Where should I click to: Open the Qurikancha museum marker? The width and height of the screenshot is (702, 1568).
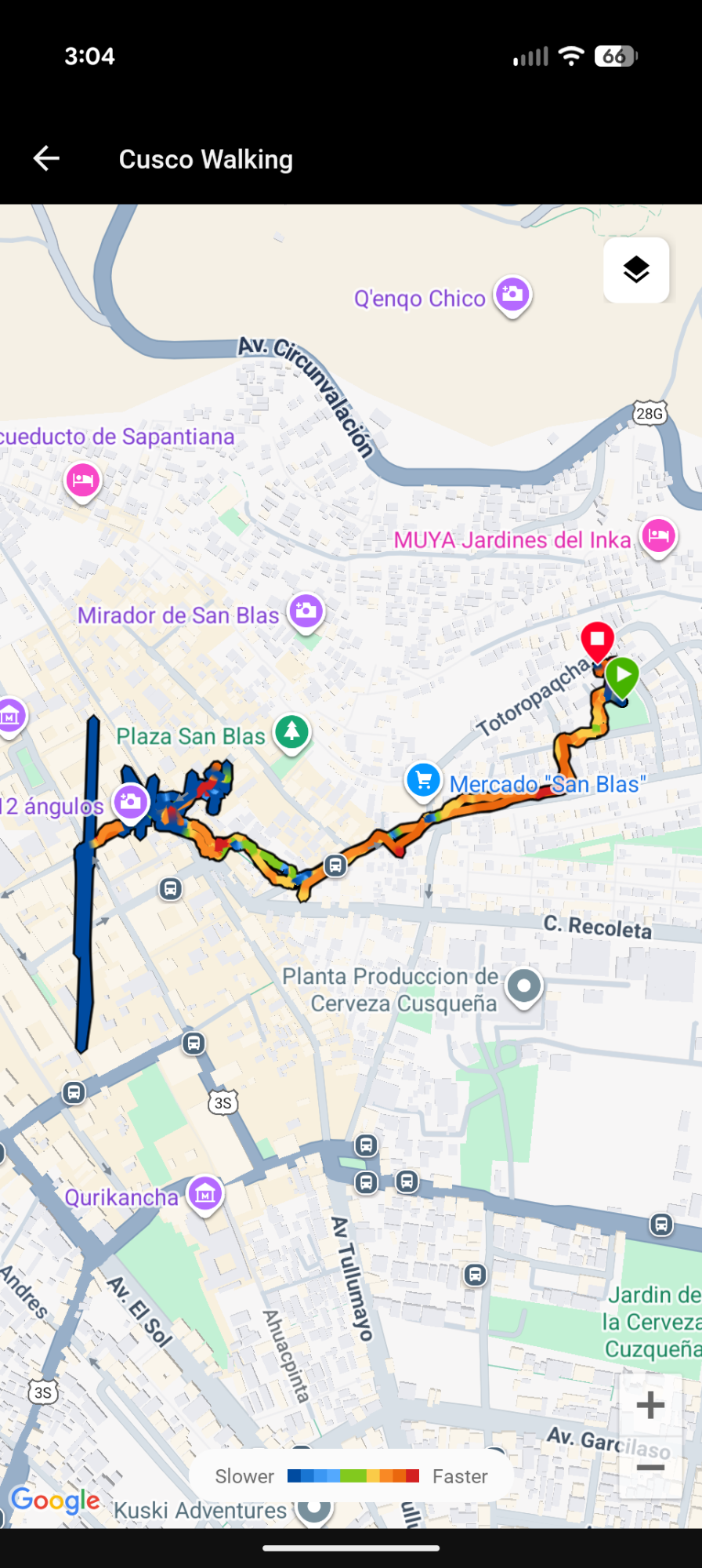(205, 1194)
